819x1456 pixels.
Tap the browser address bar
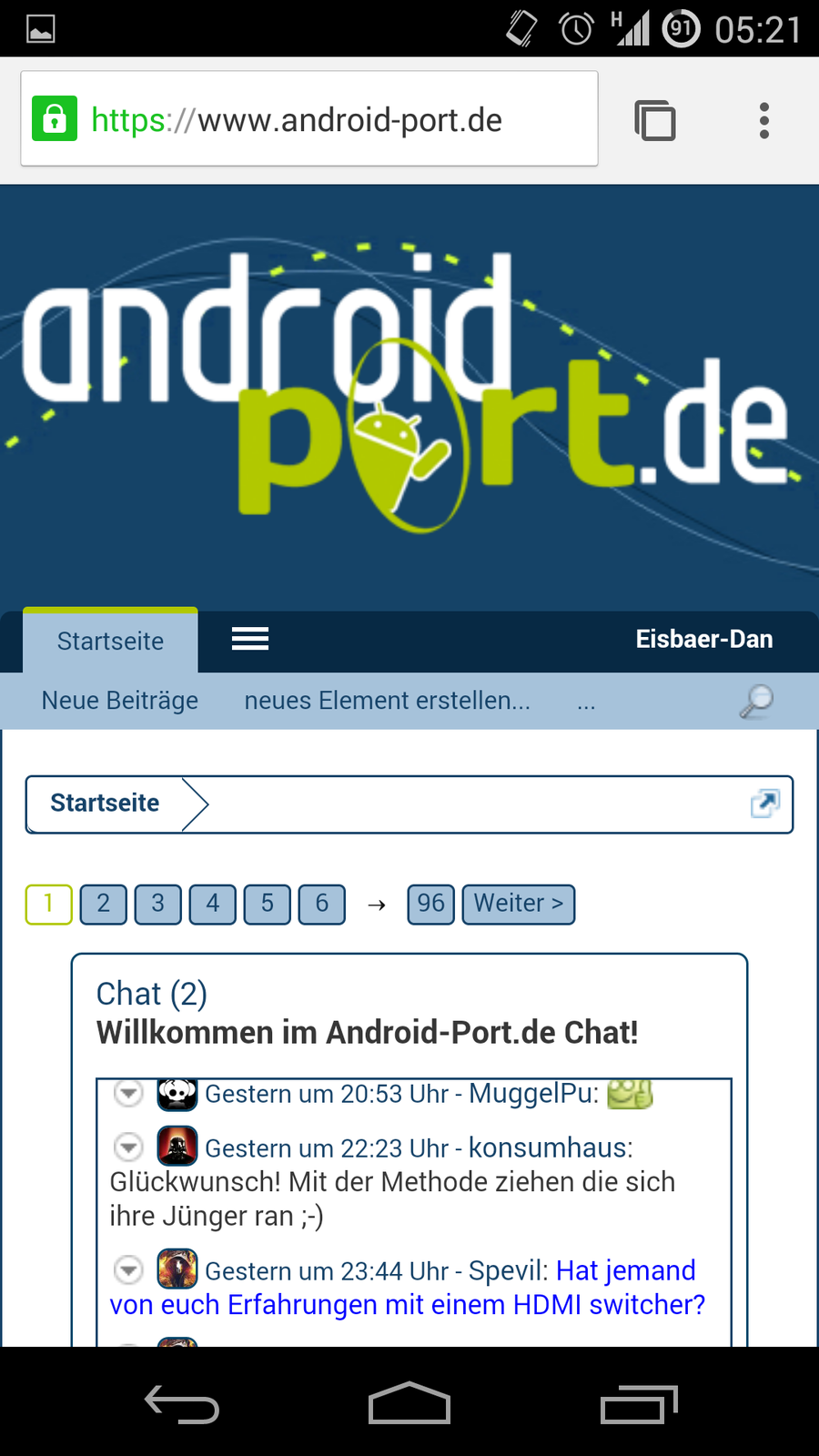pyautogui.click(x=309, y=119)
